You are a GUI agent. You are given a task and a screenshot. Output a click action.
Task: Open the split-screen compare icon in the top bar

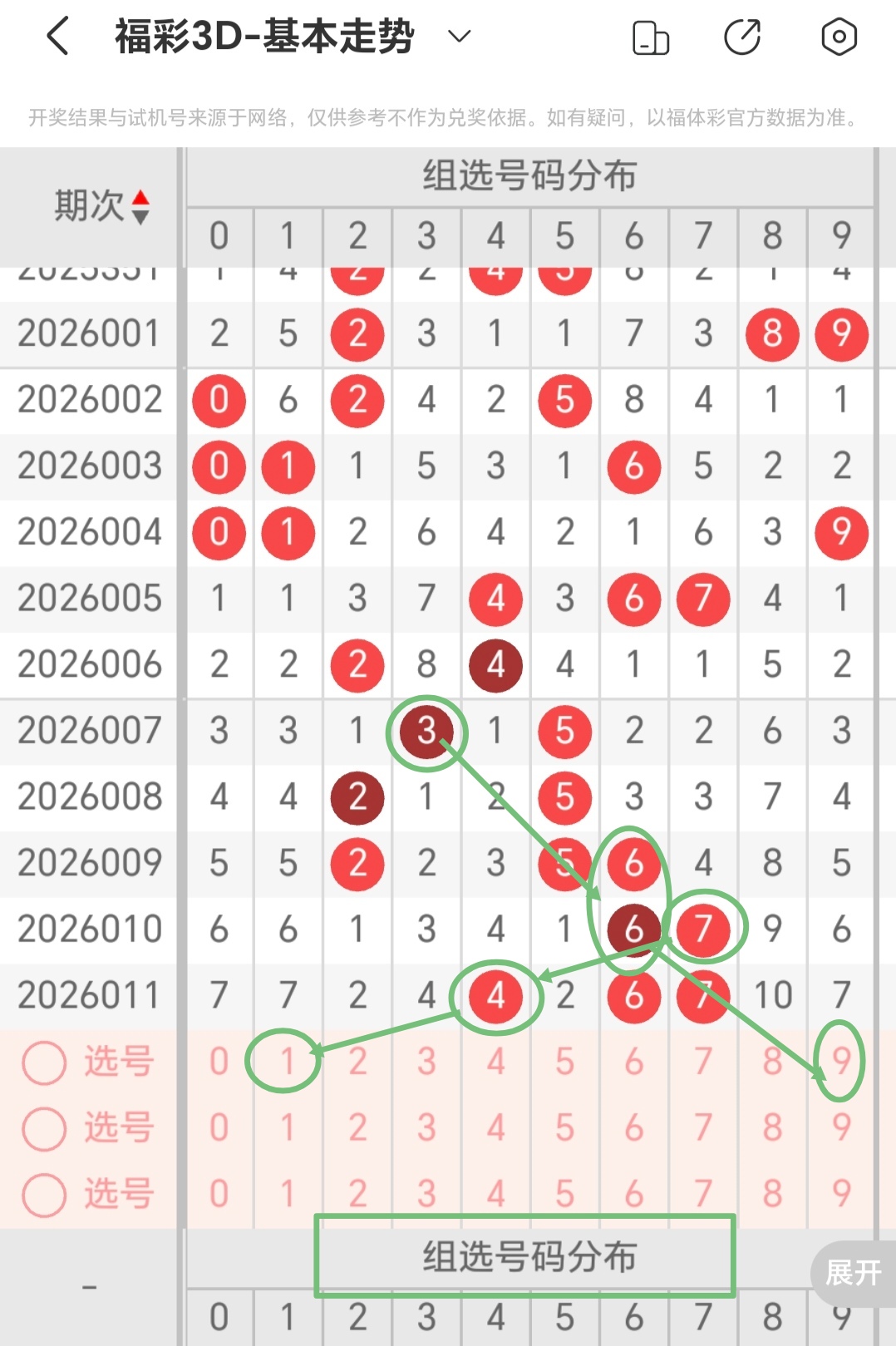coord(651,37)
